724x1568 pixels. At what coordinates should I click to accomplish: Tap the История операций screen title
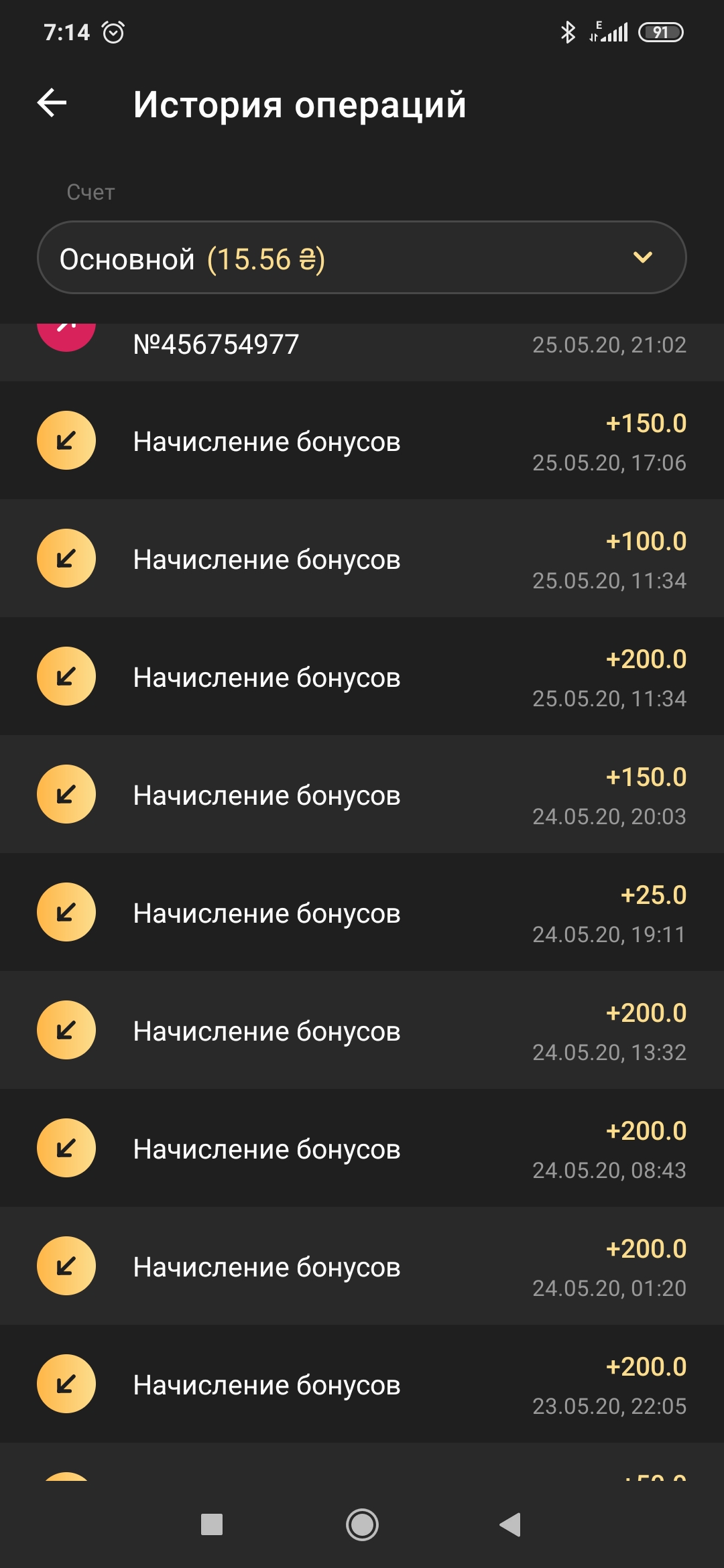[300, 105]
